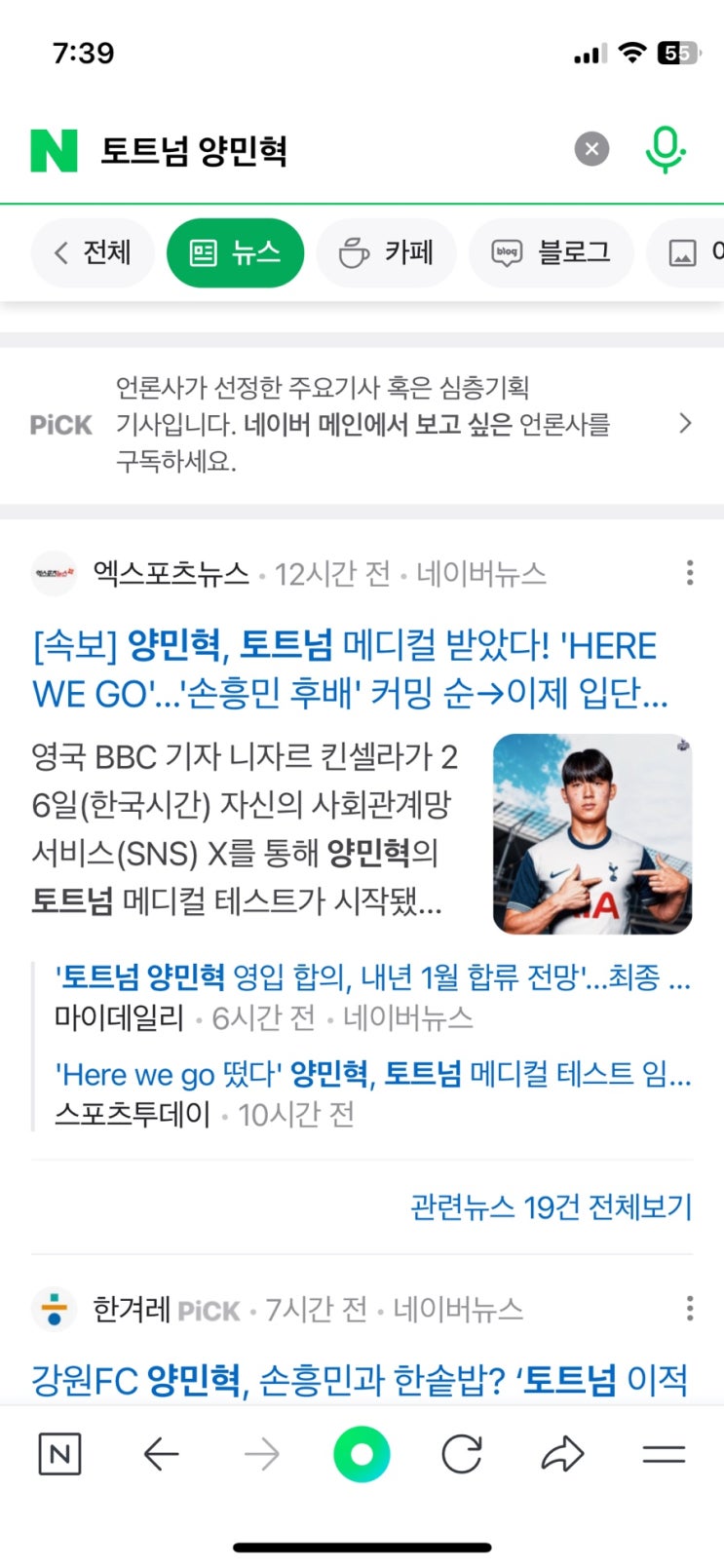This screenshot has width=724, height=1568.
Task: Open more options for 엑스포츠뉴스 article
Action: (690, 573)
